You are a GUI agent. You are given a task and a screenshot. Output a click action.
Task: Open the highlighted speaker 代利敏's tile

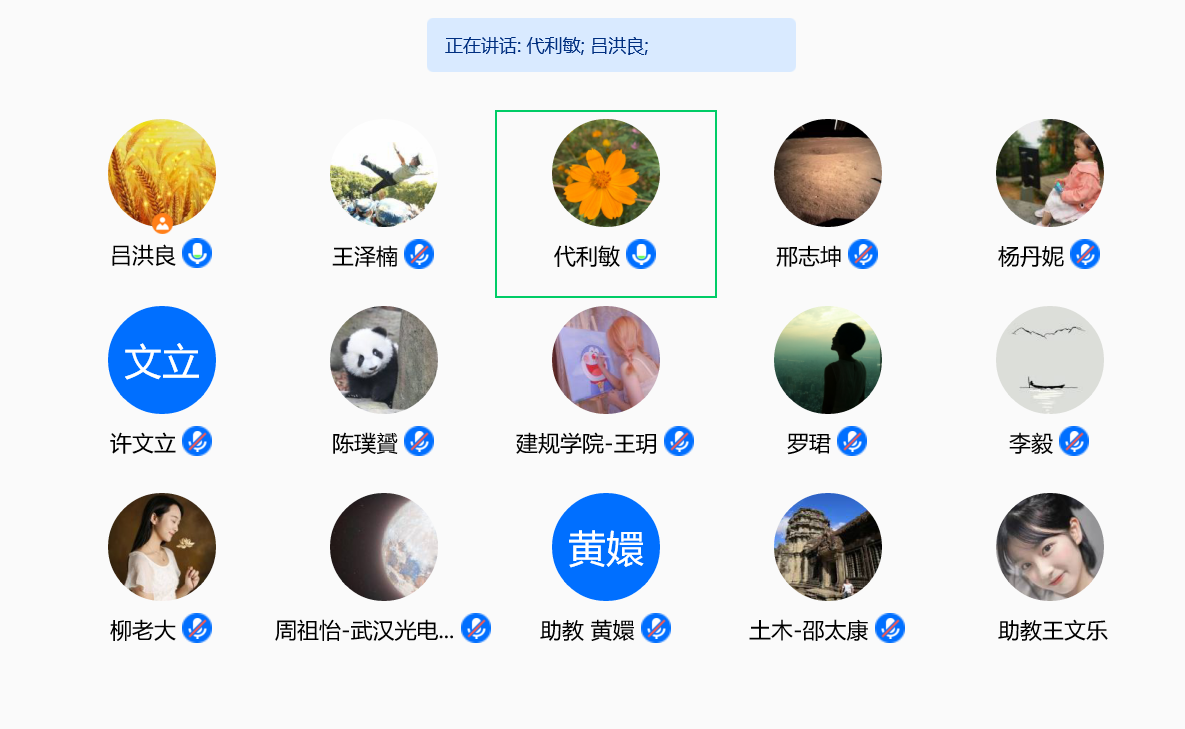pyautogui.click(x=606, y=173)
